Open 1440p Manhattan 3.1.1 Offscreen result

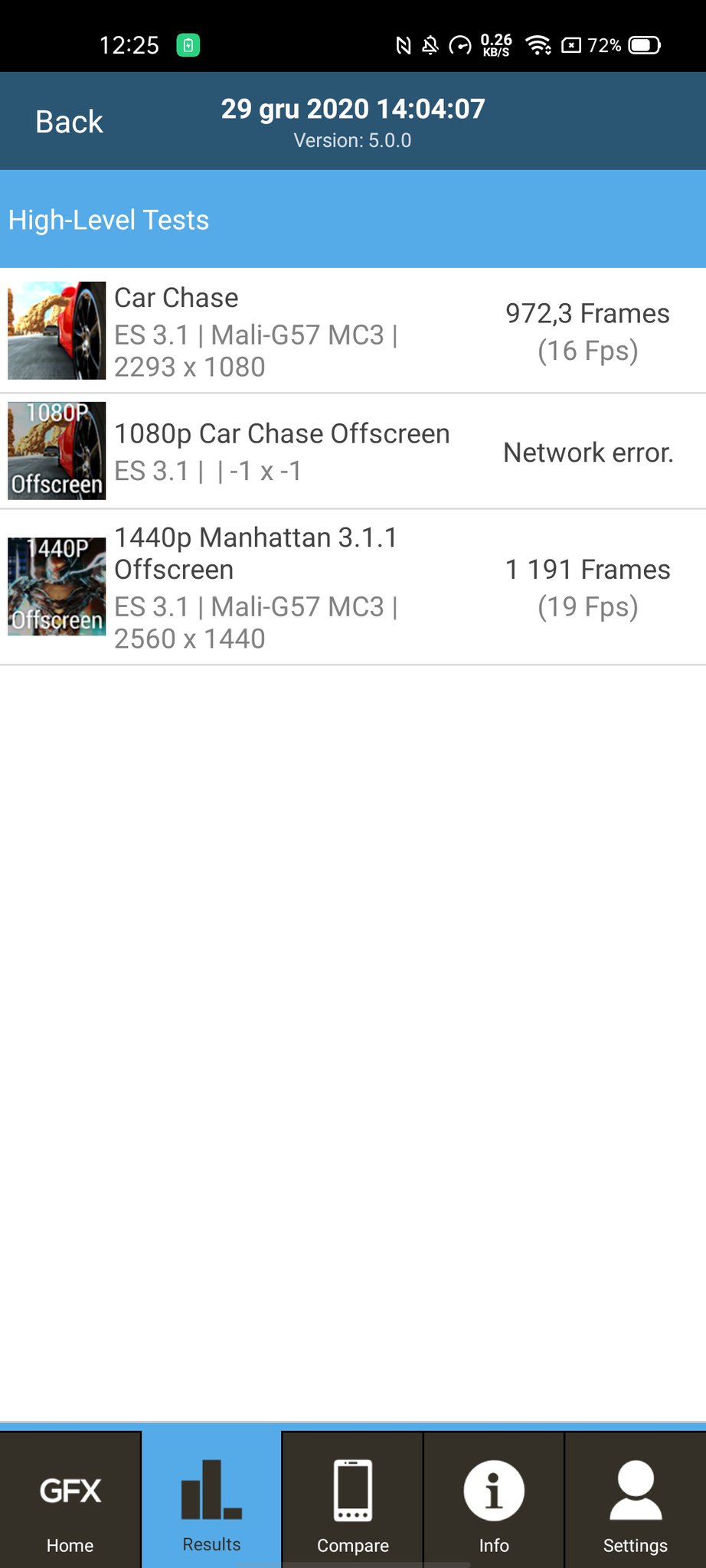pos(353,587)
